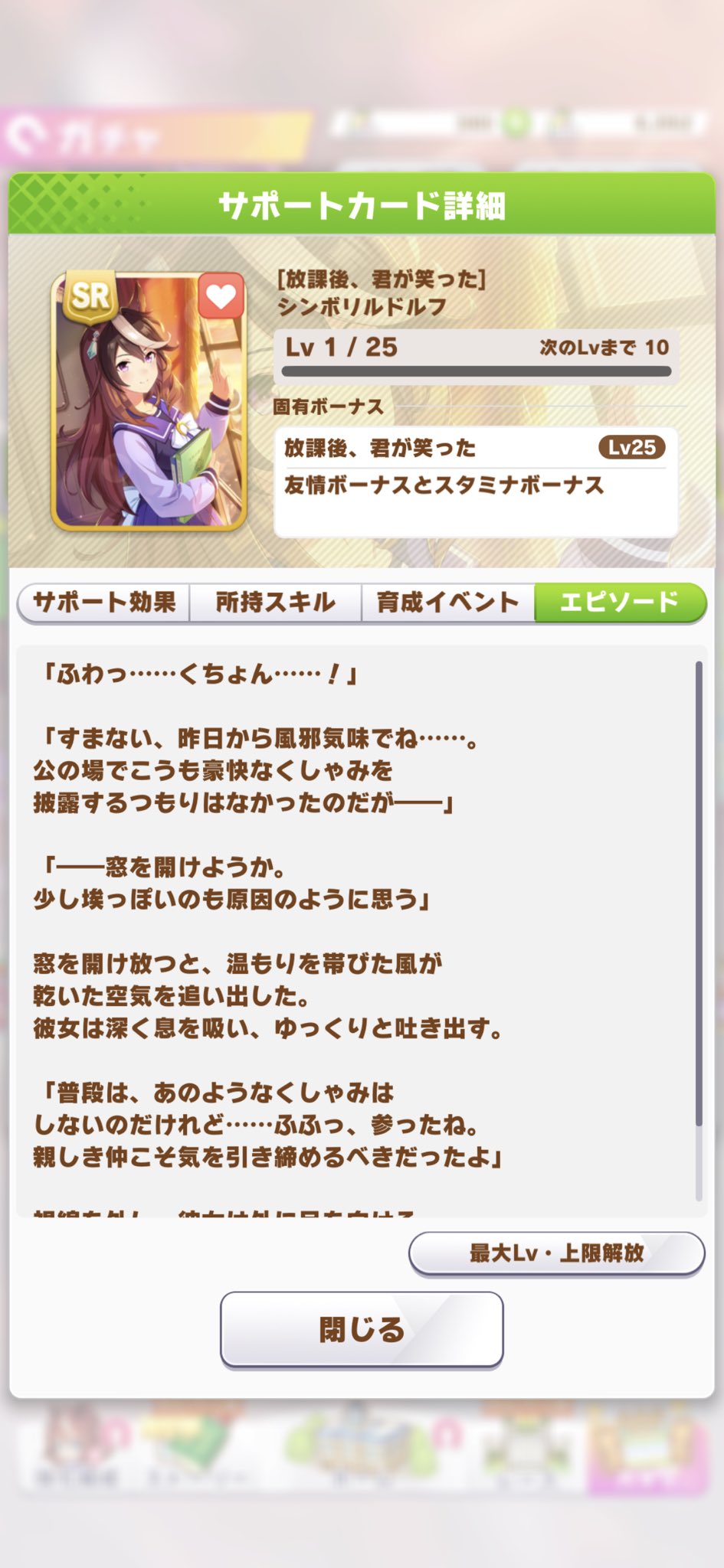Screen dimensions: 724x1568
Task: Close the dialog with 閉じる
Action: click(362, 1329)
